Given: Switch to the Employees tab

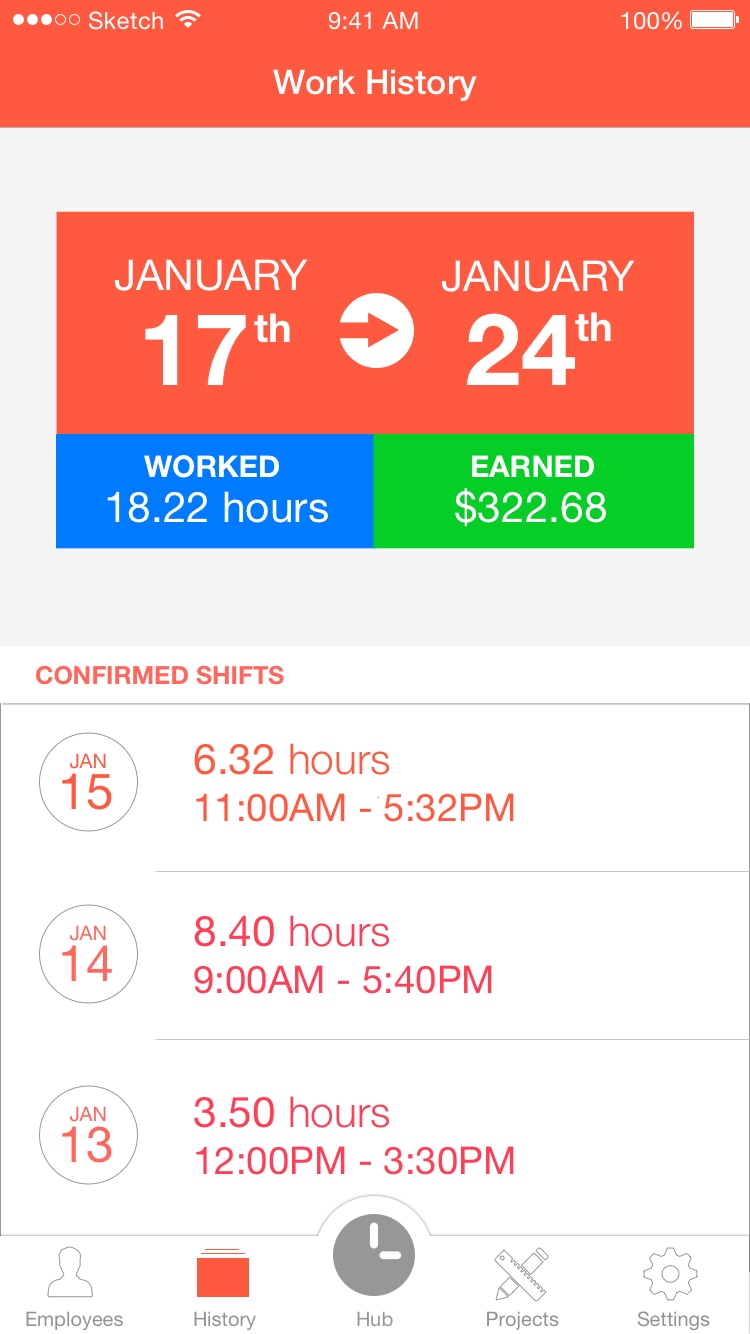Looking at the screenshot, I should [x=74, y=1288].
